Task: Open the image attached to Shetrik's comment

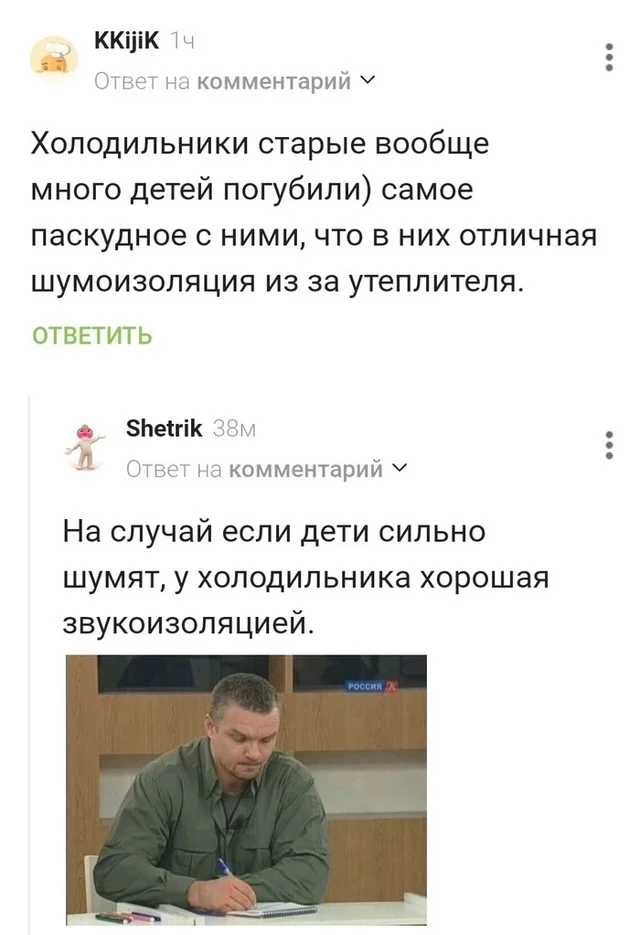Action: tap(246, 789)
